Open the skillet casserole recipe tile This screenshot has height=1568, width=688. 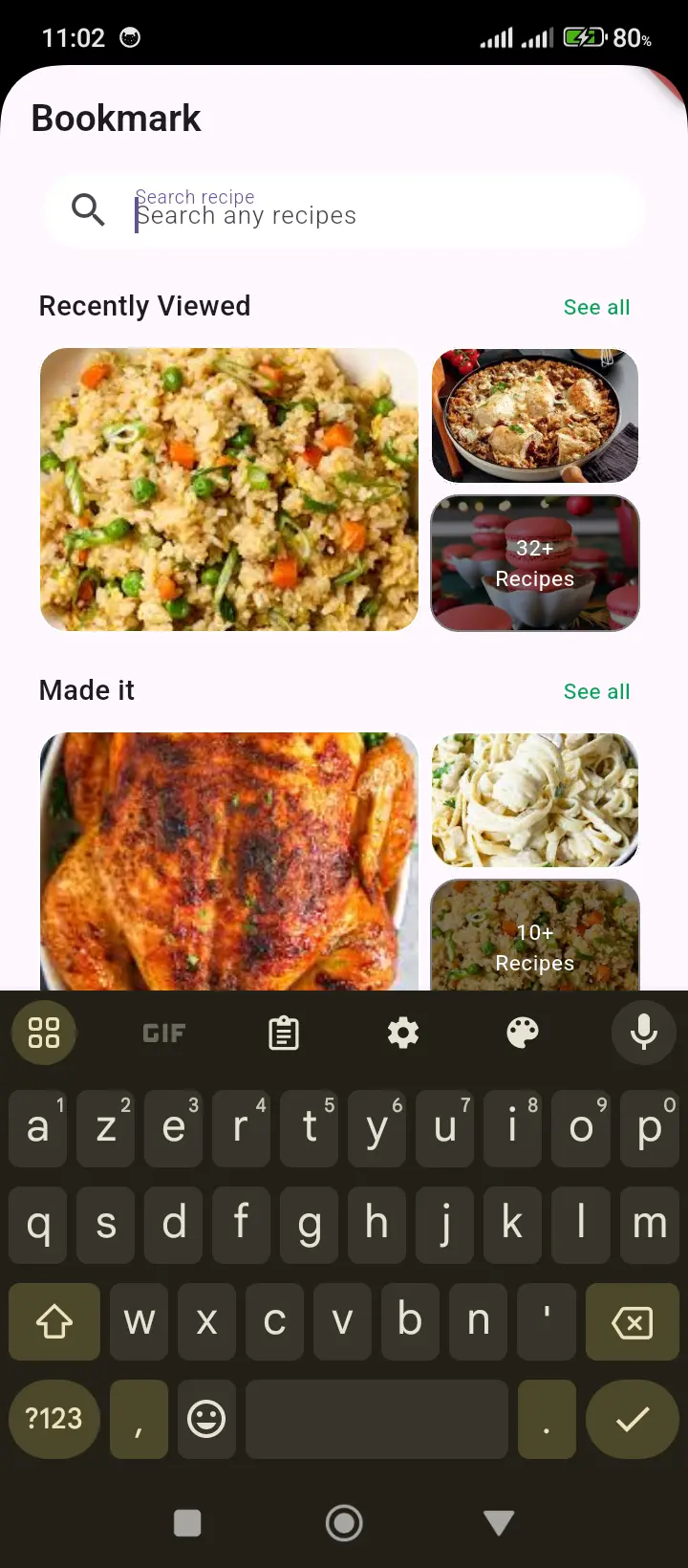[535, 416]
